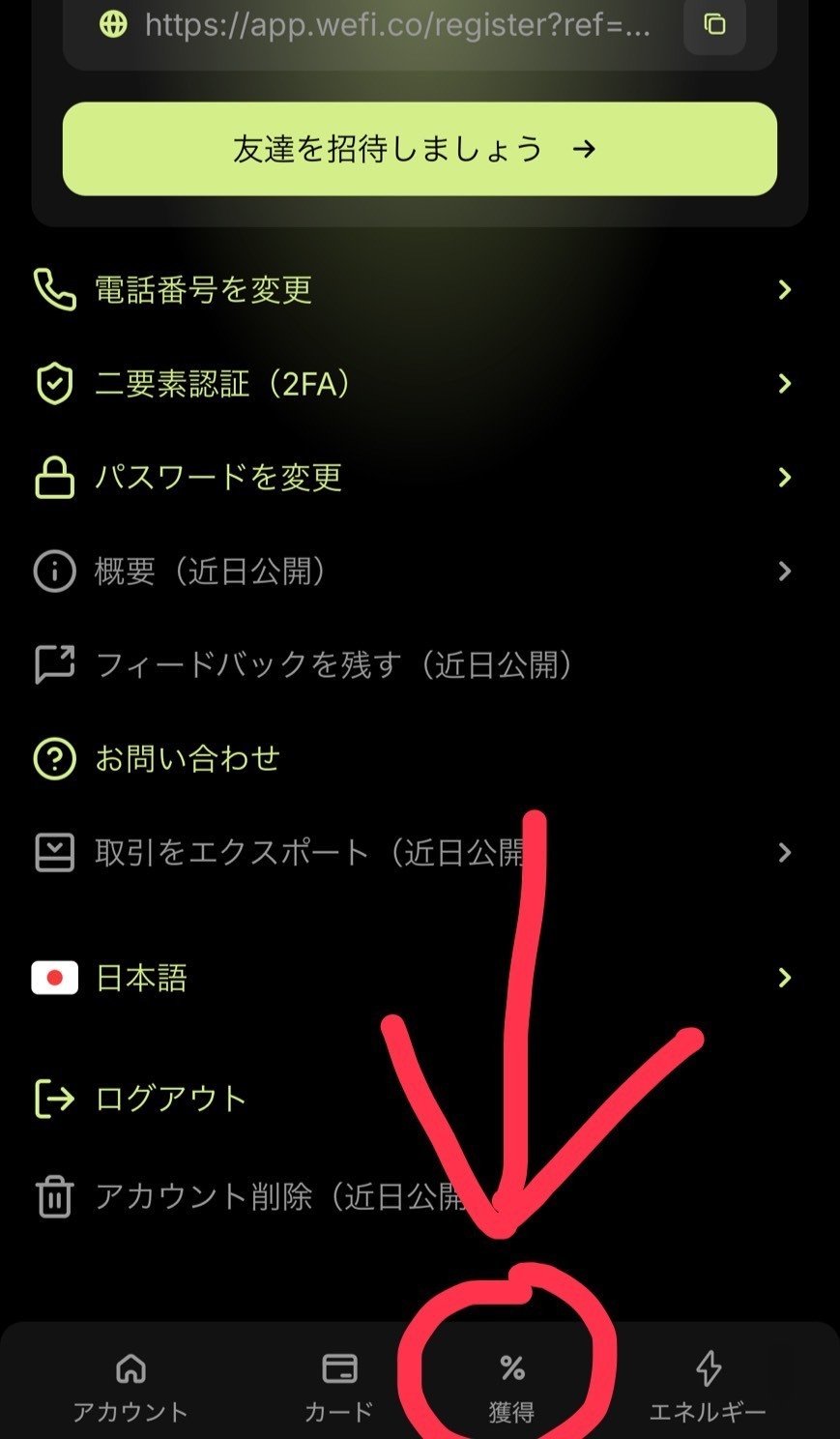The height and width of the screenshot is (1439, 840).
Task: Click the question mark icon for お問い合わせ
Action: [x=53, y=758]
